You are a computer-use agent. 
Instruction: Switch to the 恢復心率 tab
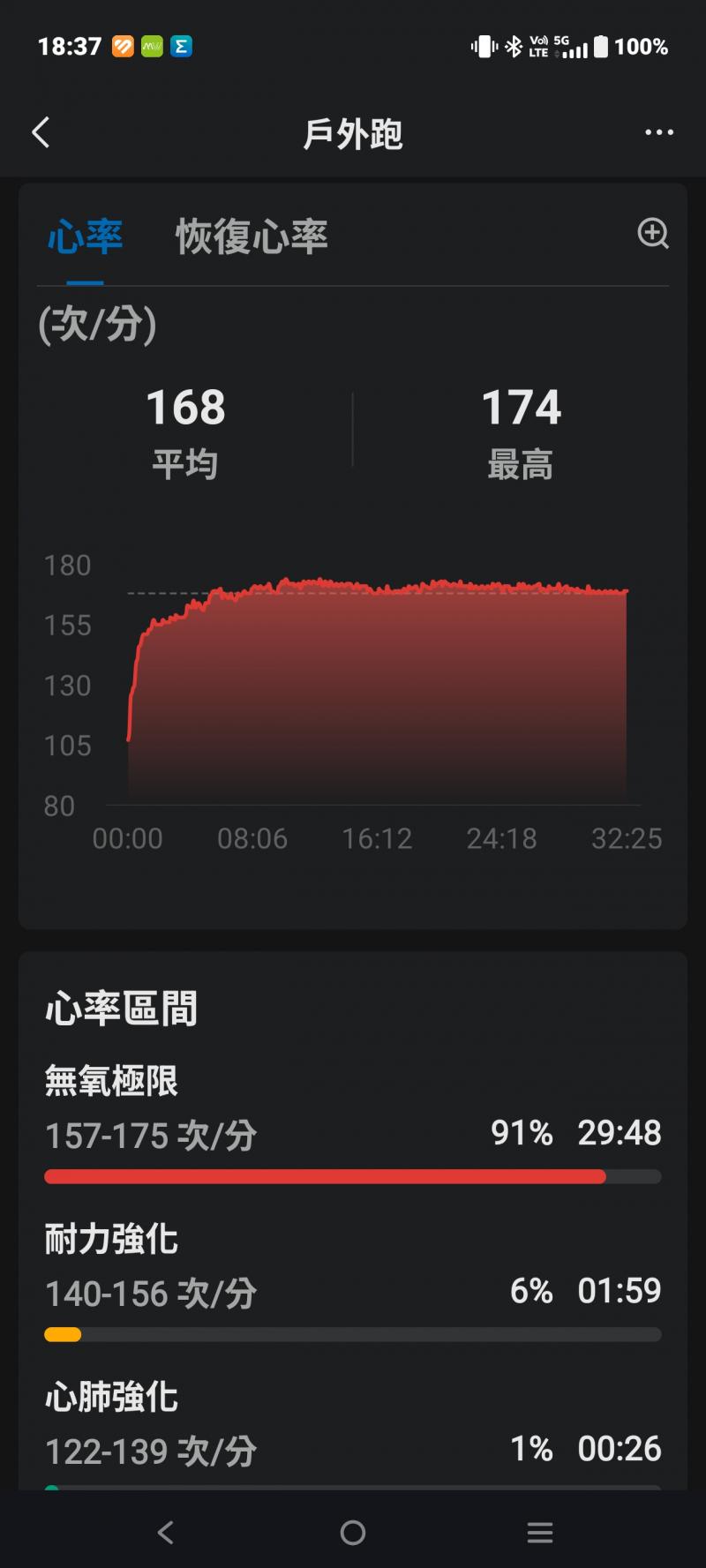click(252, 236)
